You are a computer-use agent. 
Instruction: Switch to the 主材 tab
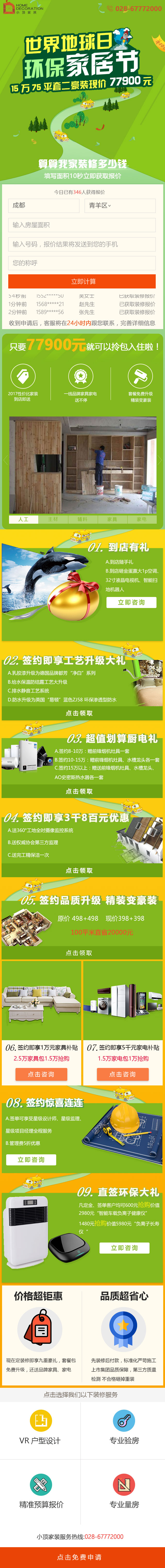pos(53,519)
